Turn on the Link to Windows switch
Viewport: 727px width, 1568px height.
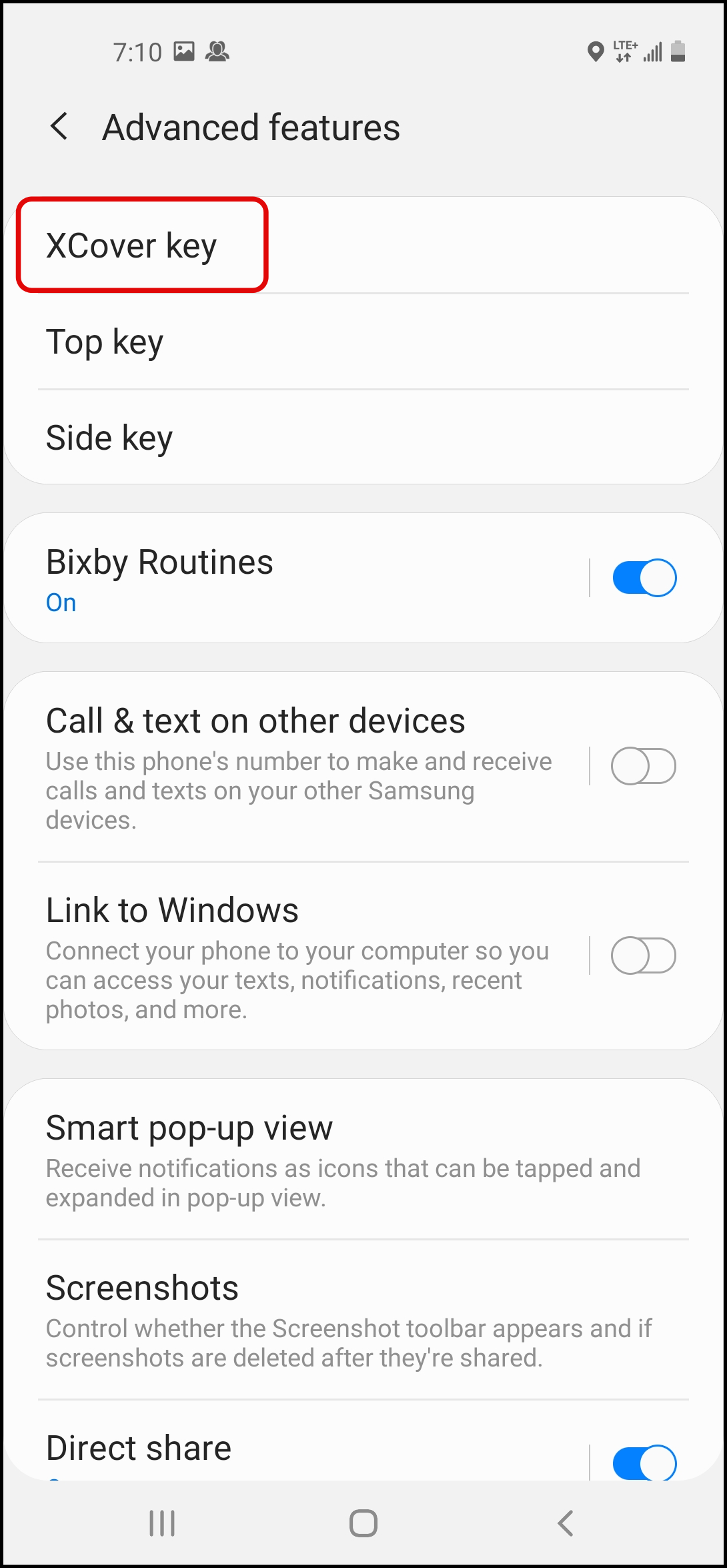tap(644, 955)
